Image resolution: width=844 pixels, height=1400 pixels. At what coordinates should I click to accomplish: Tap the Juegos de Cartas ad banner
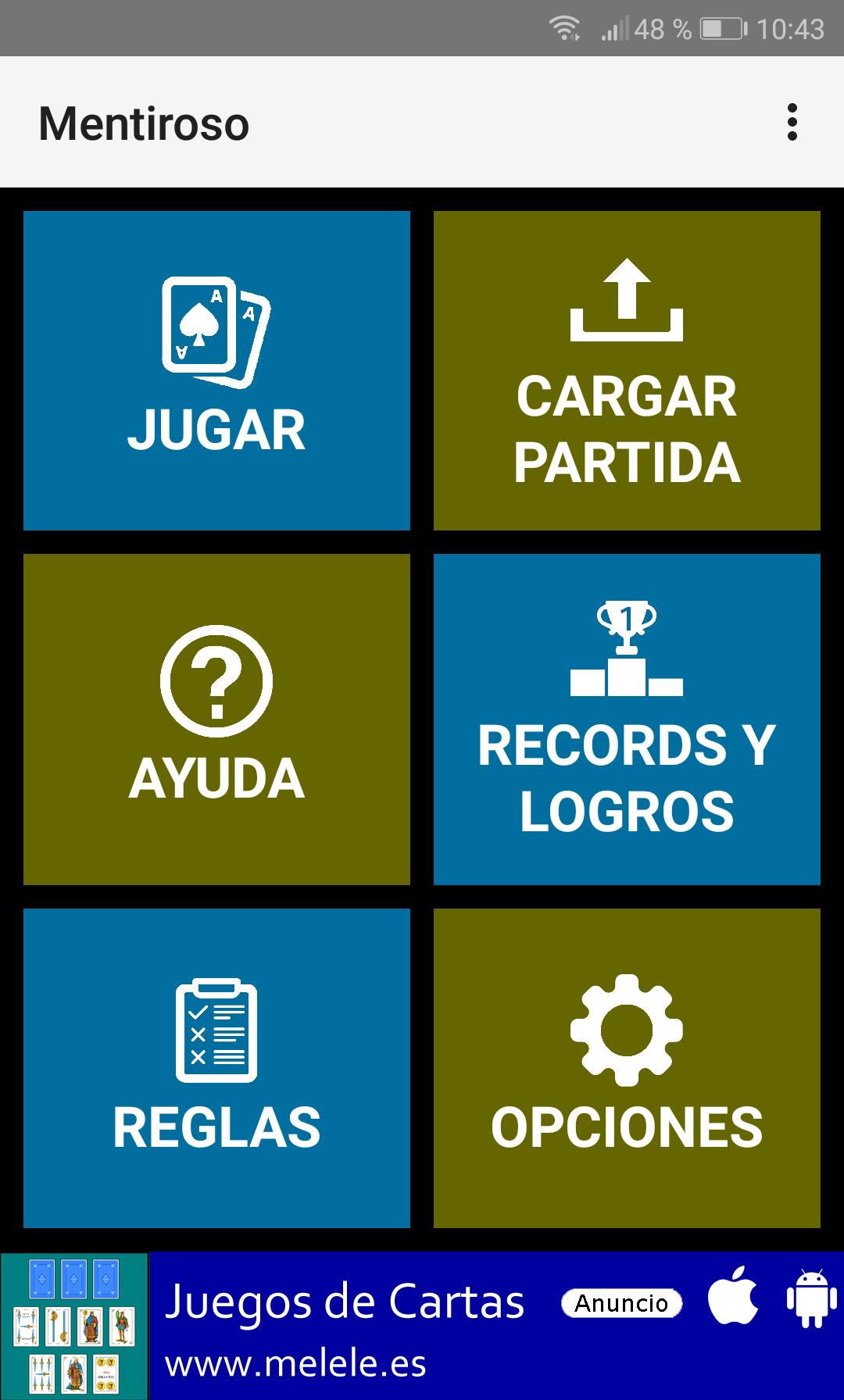[422, 1326]
